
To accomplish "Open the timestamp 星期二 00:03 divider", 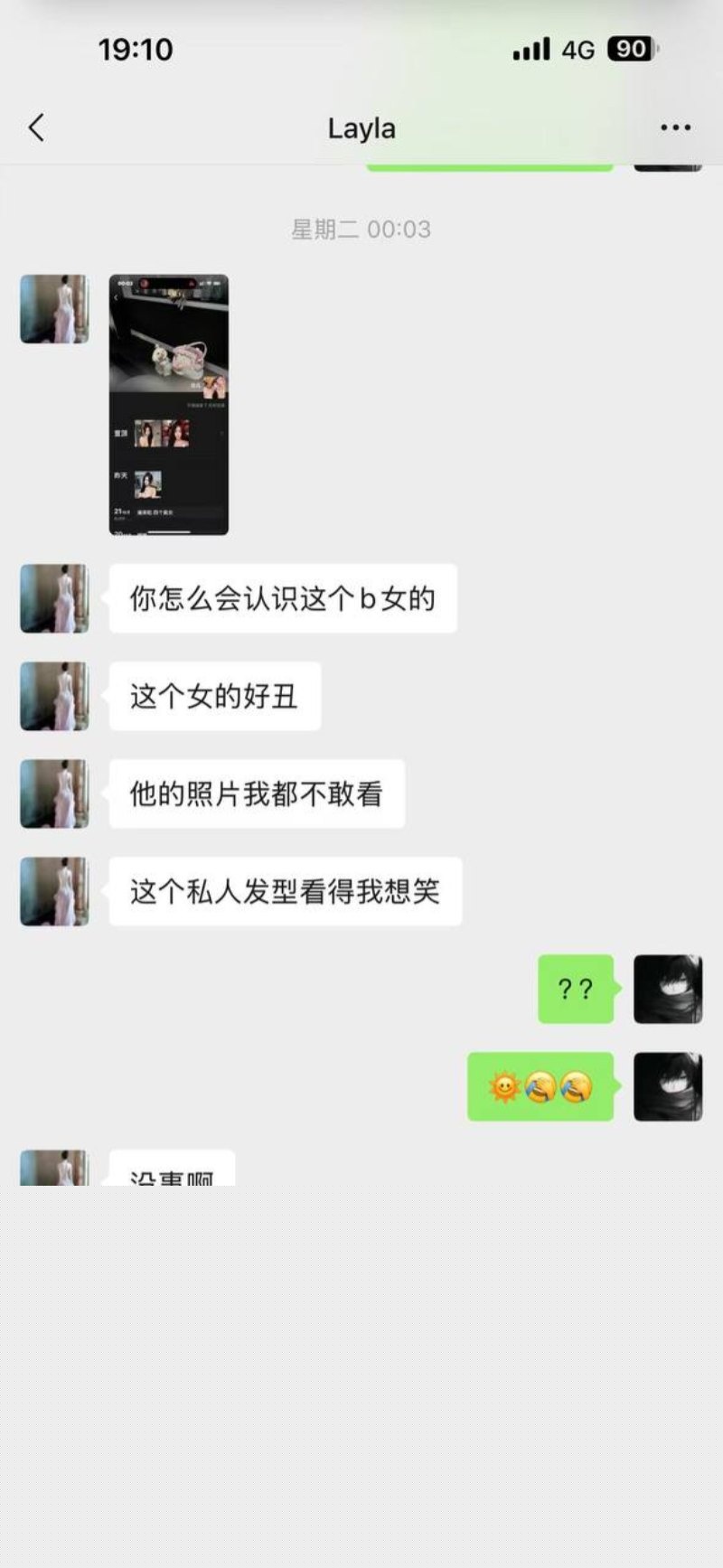I will point(361,230).
